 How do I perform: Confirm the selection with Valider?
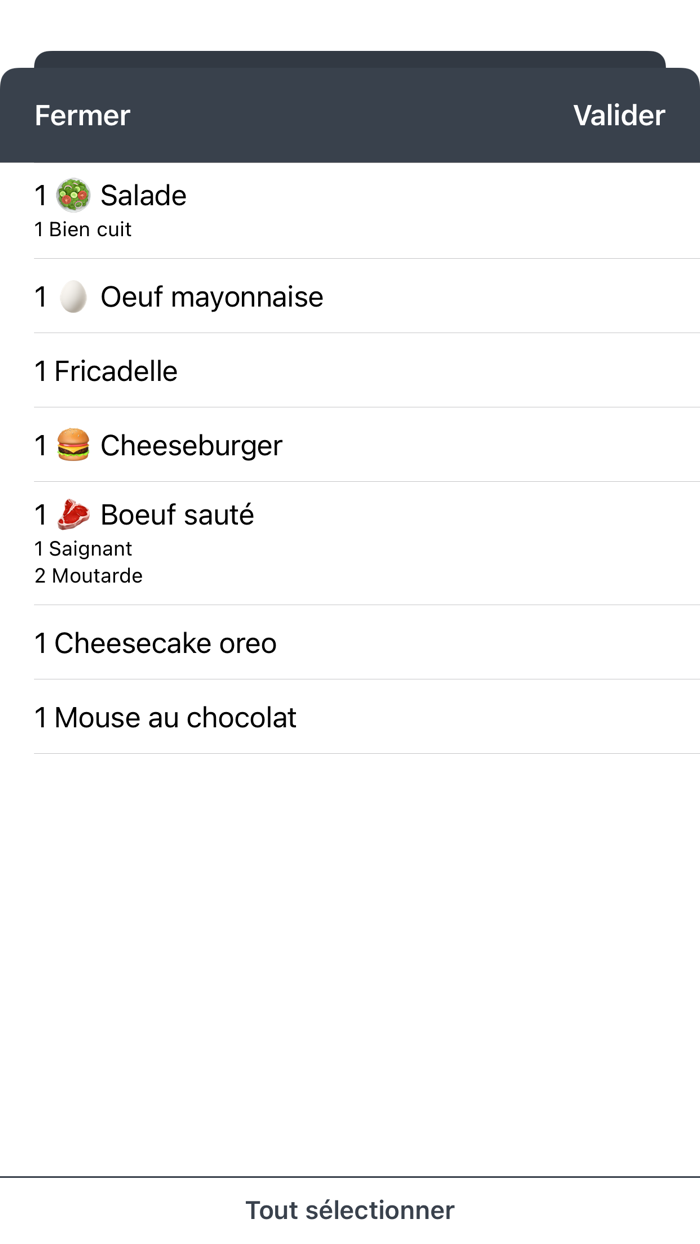point(618,115)
